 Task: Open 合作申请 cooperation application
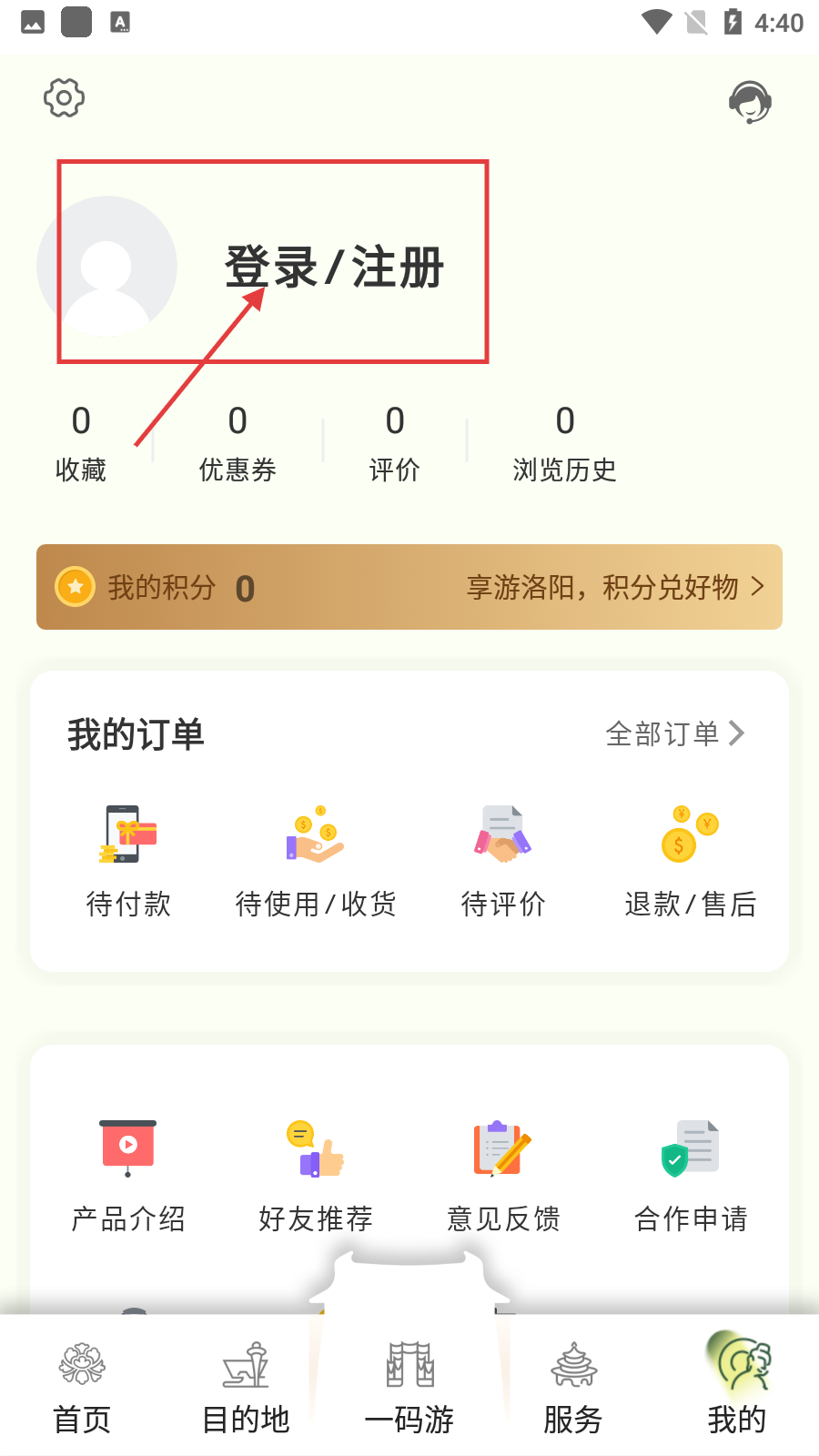(x=691, y=1175)
